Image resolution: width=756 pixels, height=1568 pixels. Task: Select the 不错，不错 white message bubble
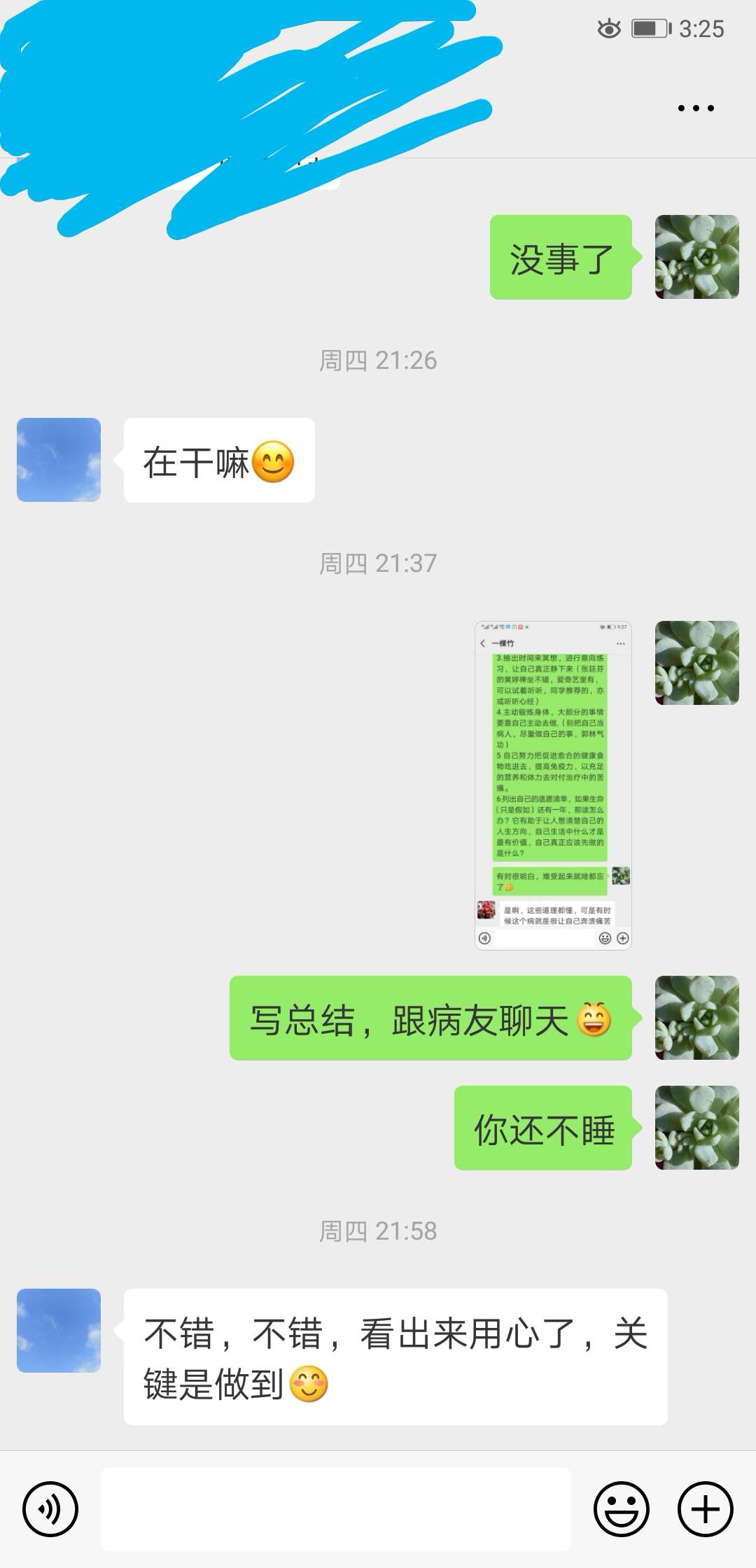[x=392, y=1351]
